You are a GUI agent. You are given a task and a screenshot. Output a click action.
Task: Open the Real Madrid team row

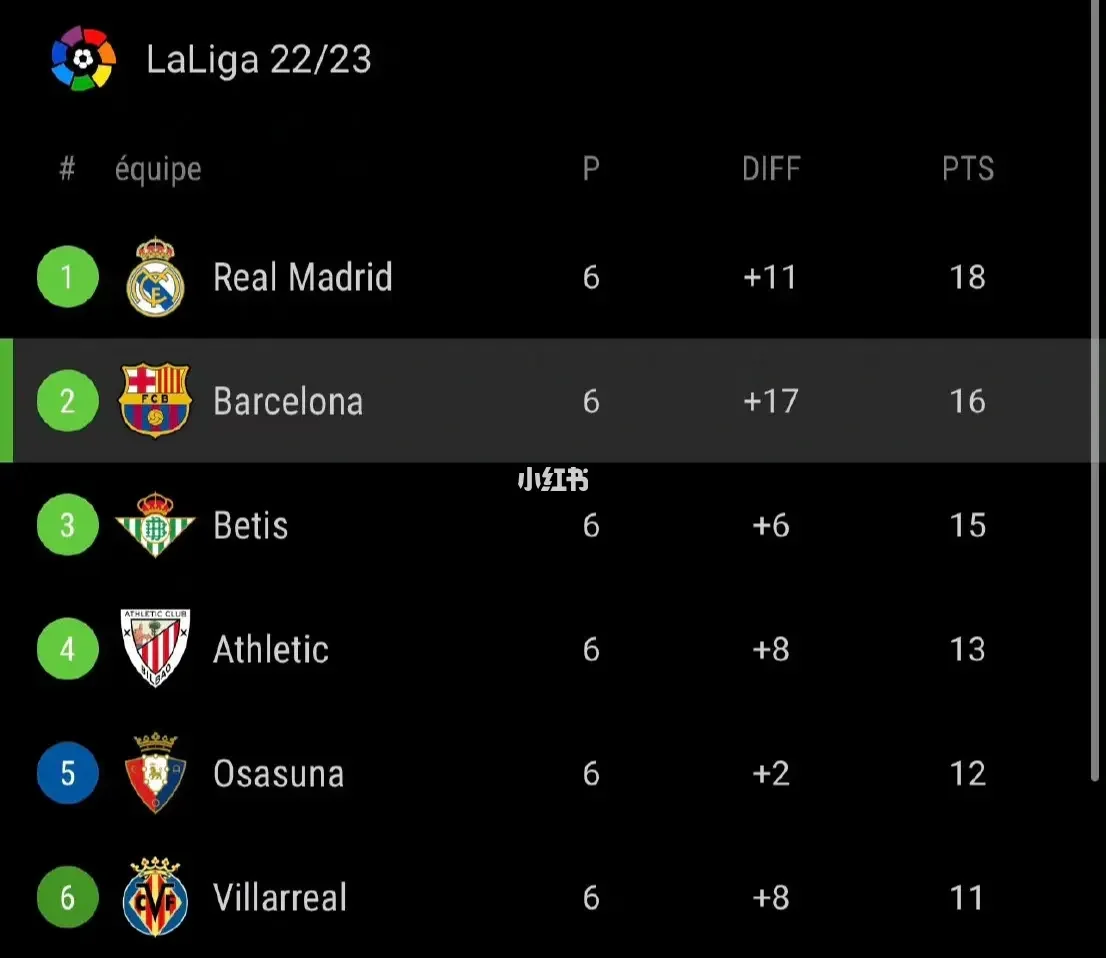tap(302, 277)
